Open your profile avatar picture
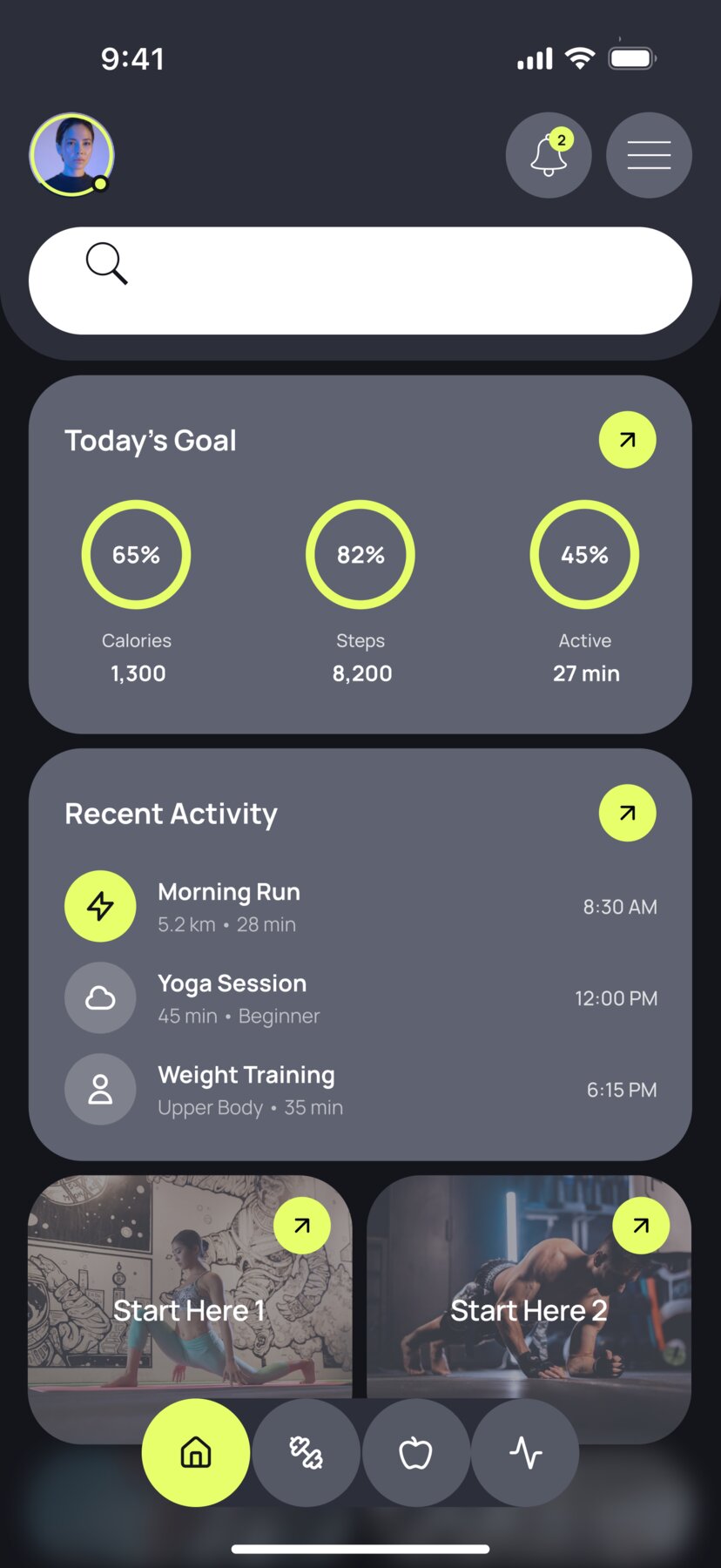The image size is (721, 1568). point(72,154)
